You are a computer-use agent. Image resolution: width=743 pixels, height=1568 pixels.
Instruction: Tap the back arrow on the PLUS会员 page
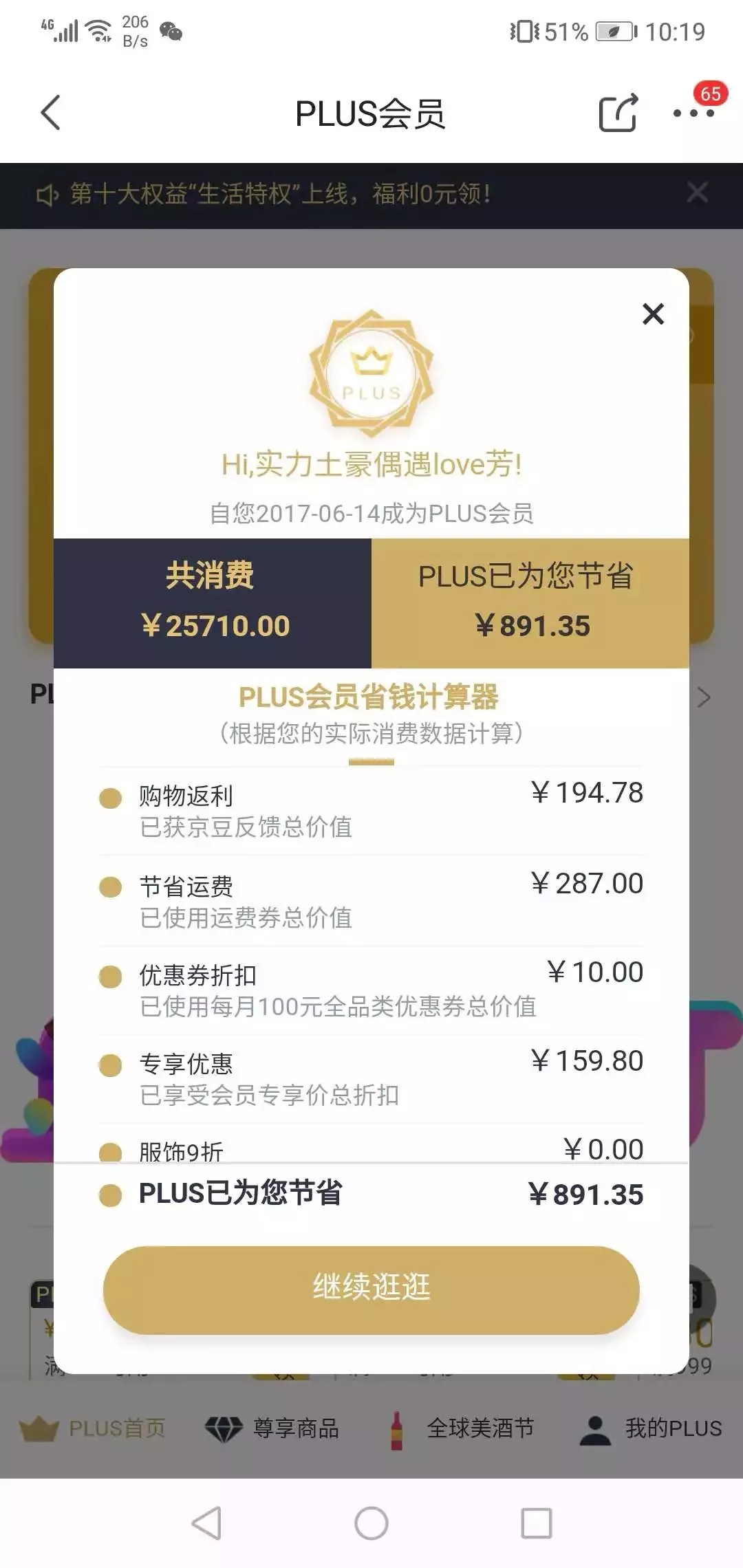click(x=48, y=112)
